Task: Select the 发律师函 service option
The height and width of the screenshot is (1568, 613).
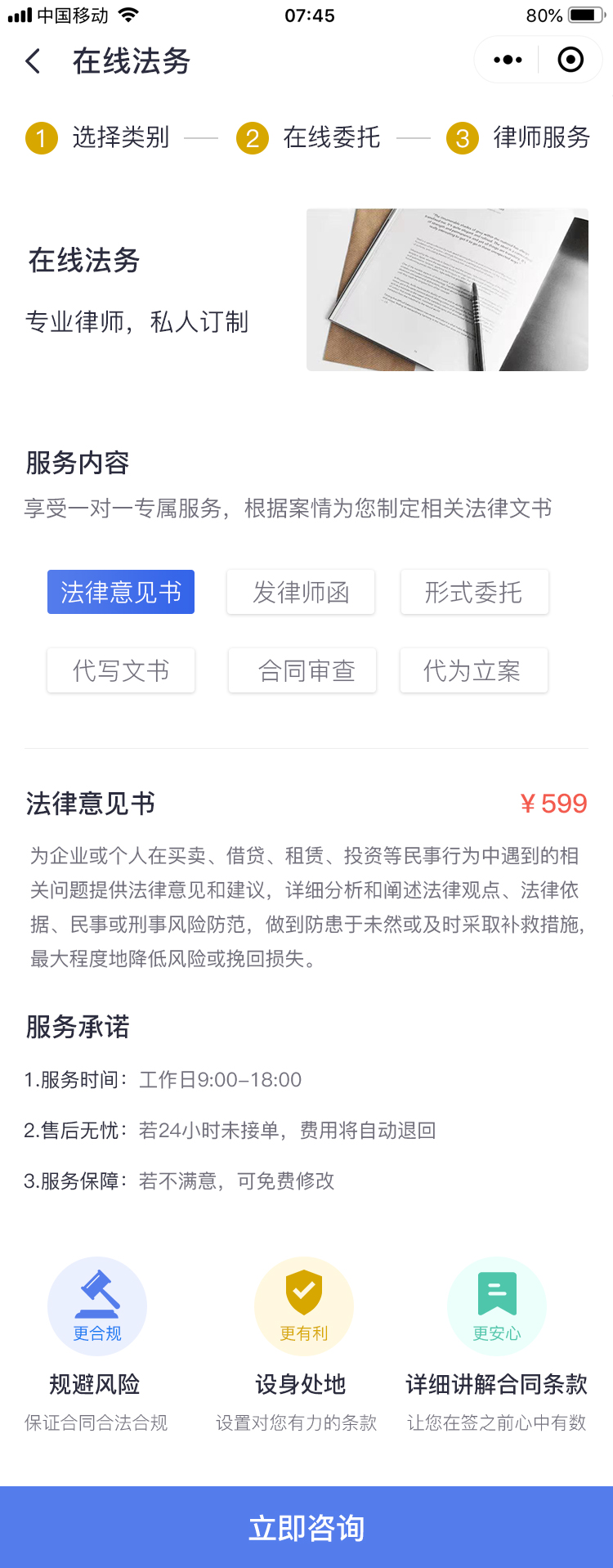Action: (300, 591)
